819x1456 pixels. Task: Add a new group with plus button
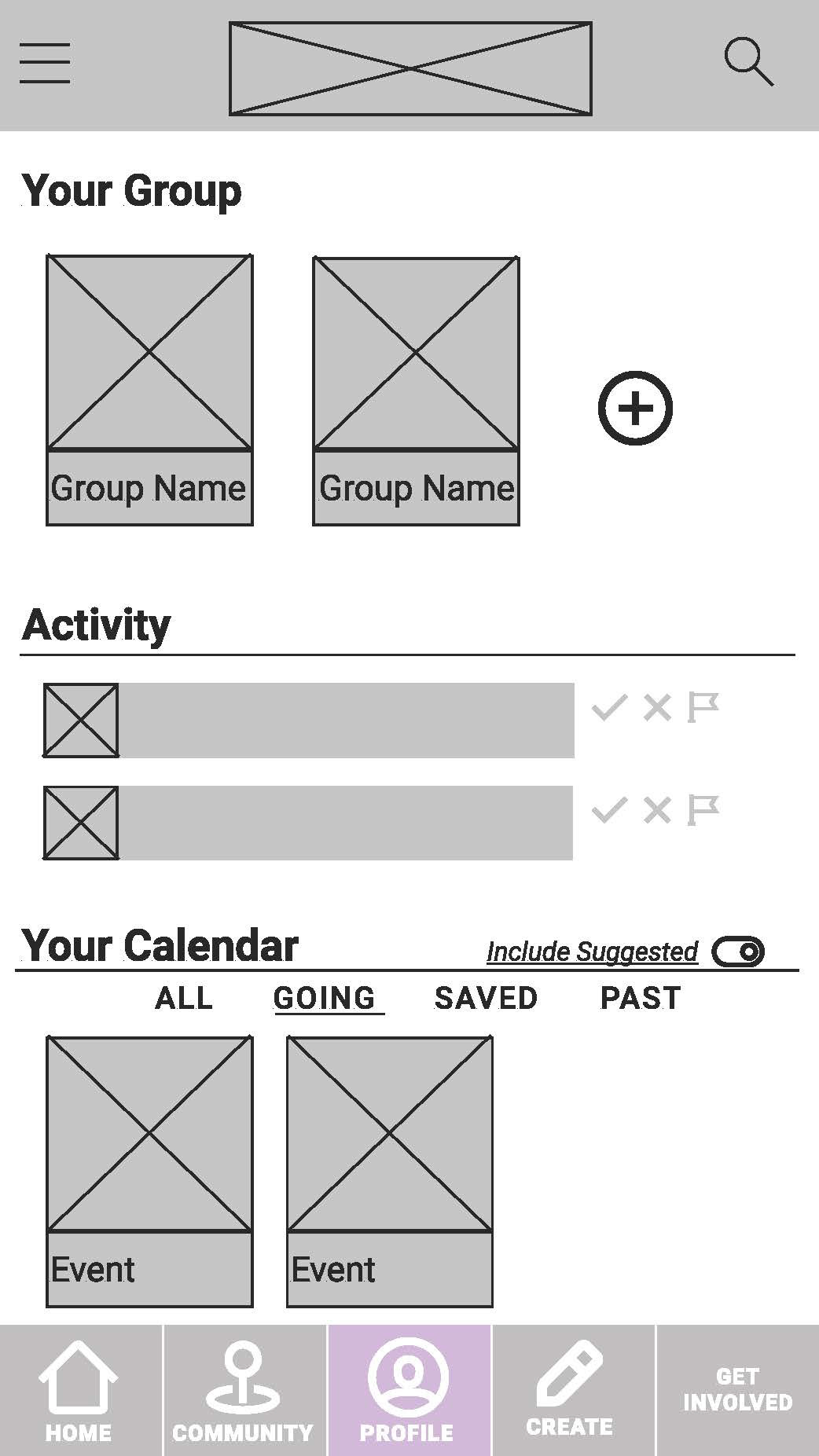[635, 408]
